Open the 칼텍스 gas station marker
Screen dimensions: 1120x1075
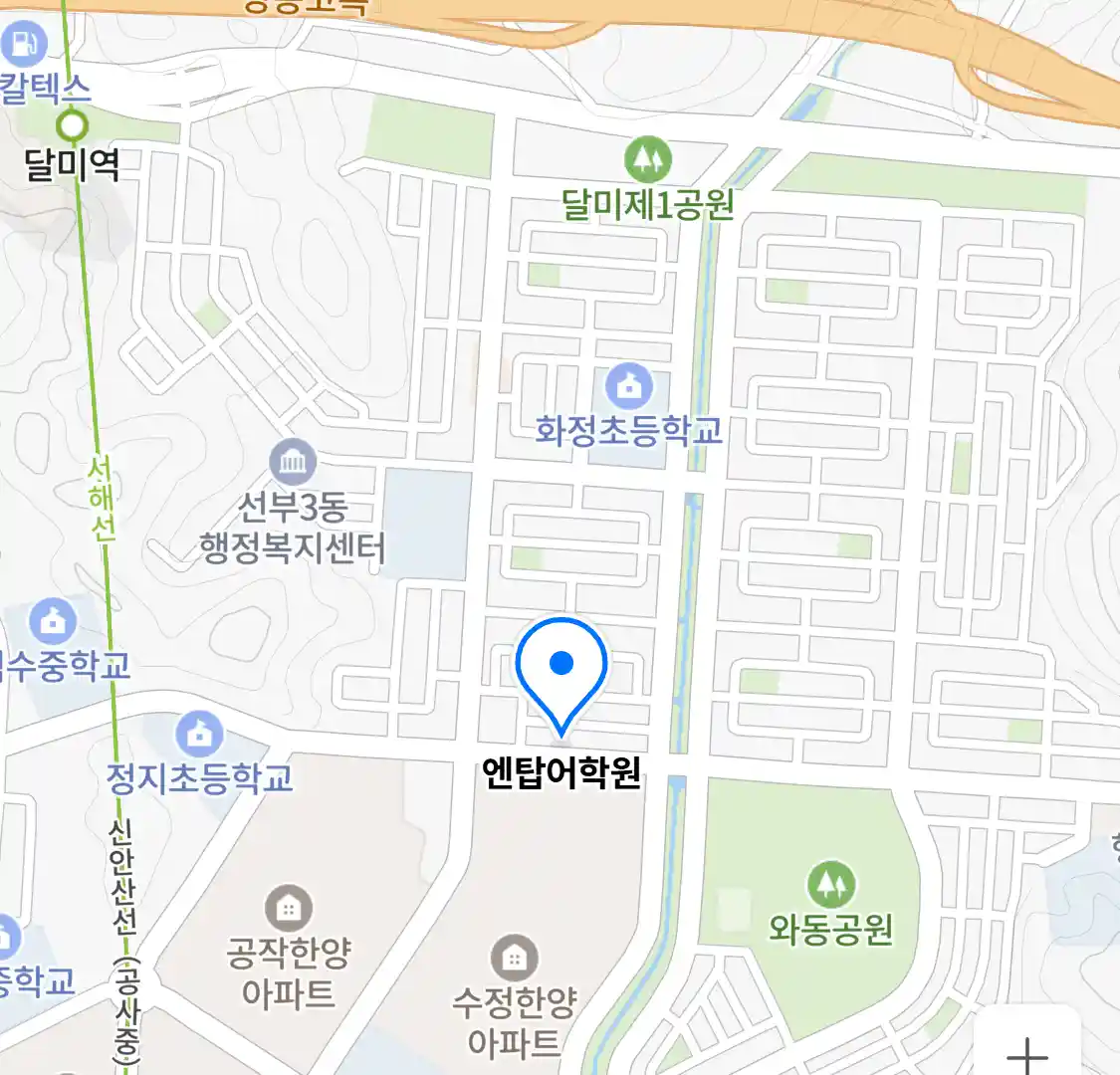[24, 45]
